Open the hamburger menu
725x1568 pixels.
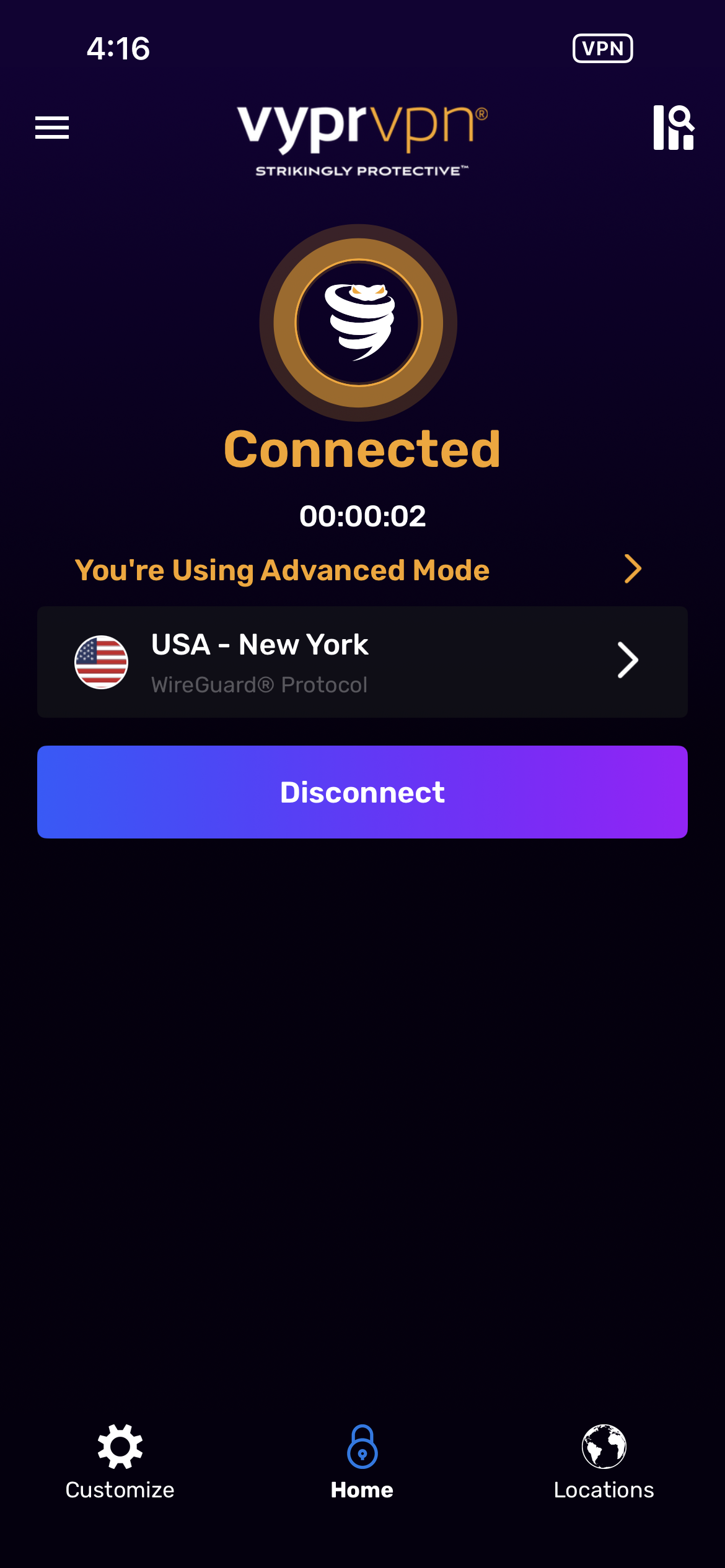52,128
